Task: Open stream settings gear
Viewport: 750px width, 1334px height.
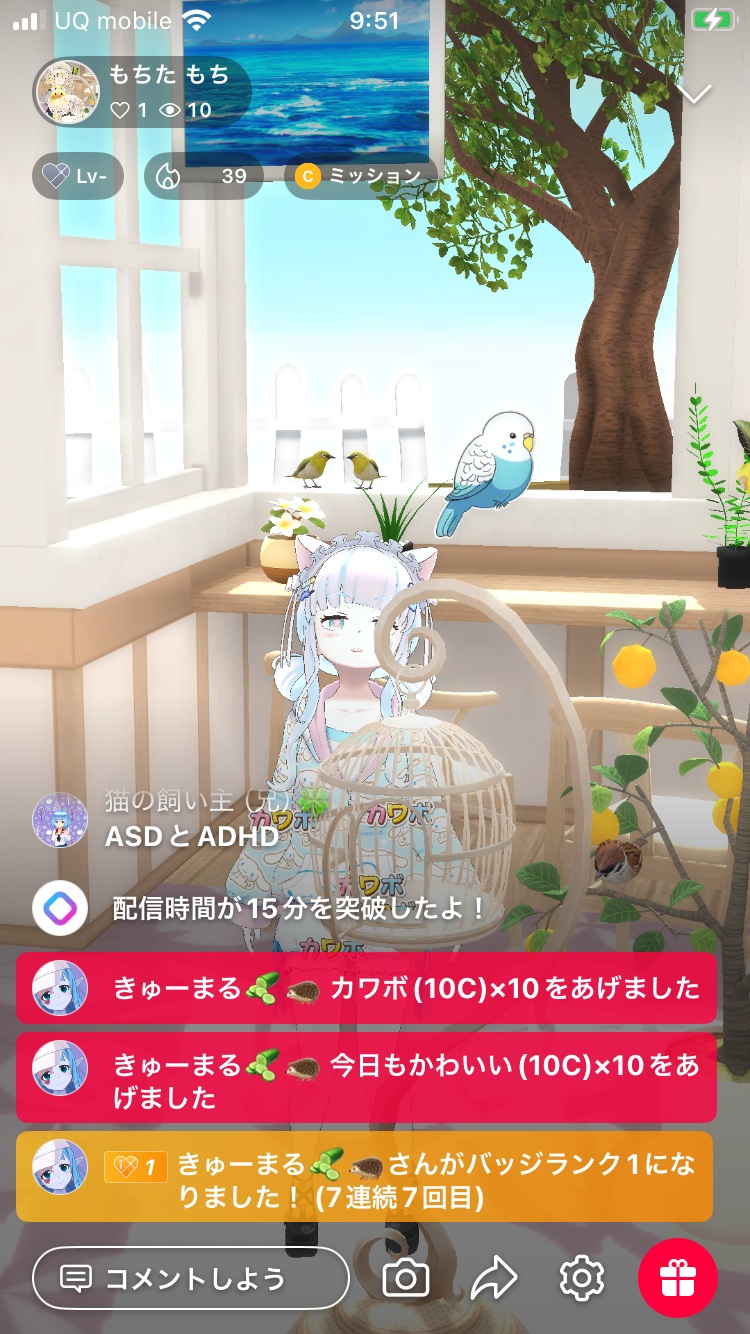Action: pyautogui.click(x=582, y=1278)
